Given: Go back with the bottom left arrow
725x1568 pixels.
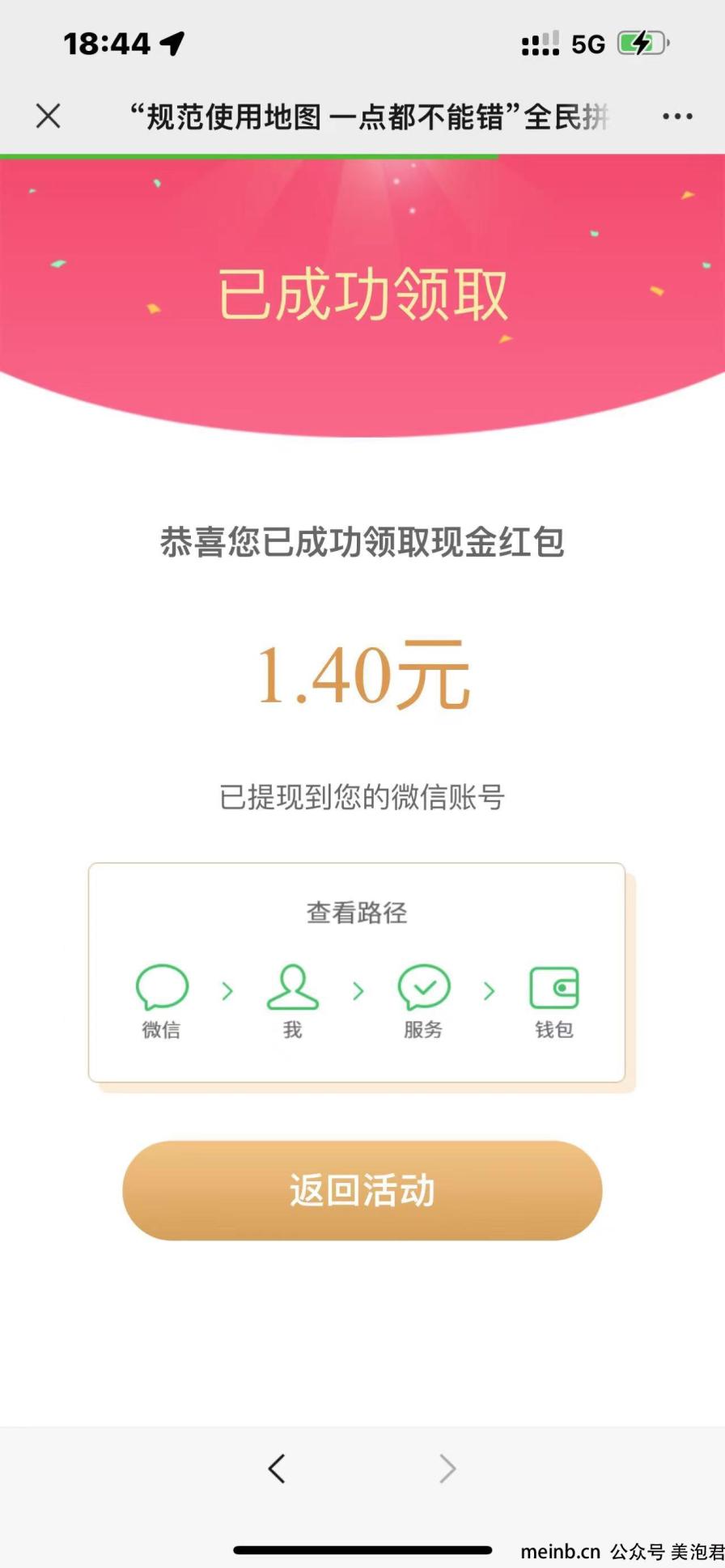Looking at the screenshot, I should click(277, 1468).
